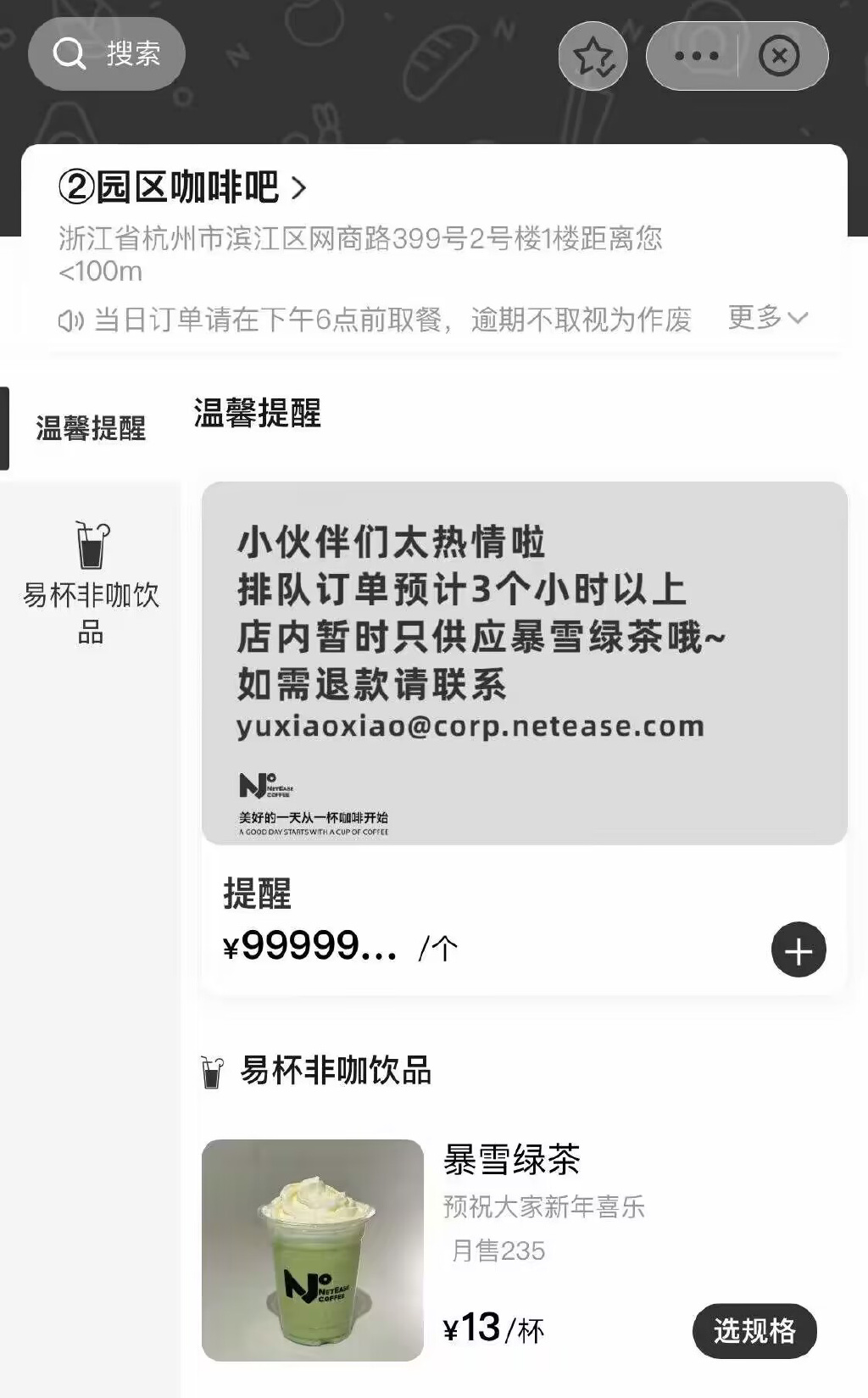
Task: Open the ②园区咖啡吧 store details
Action: click(x=182, y=187)
